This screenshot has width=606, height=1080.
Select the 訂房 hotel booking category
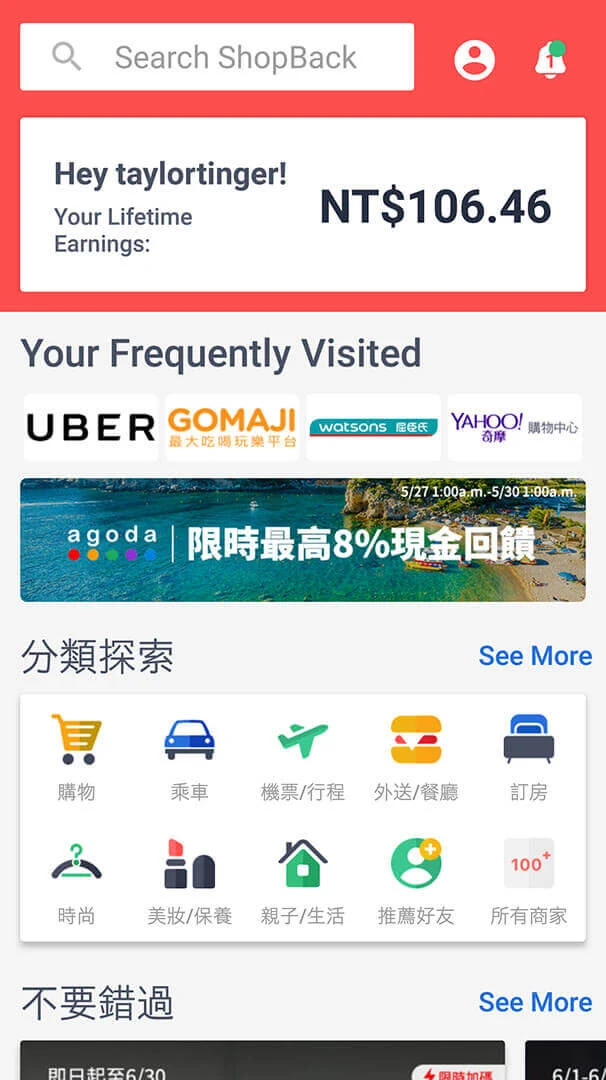(x=528, y=757)
